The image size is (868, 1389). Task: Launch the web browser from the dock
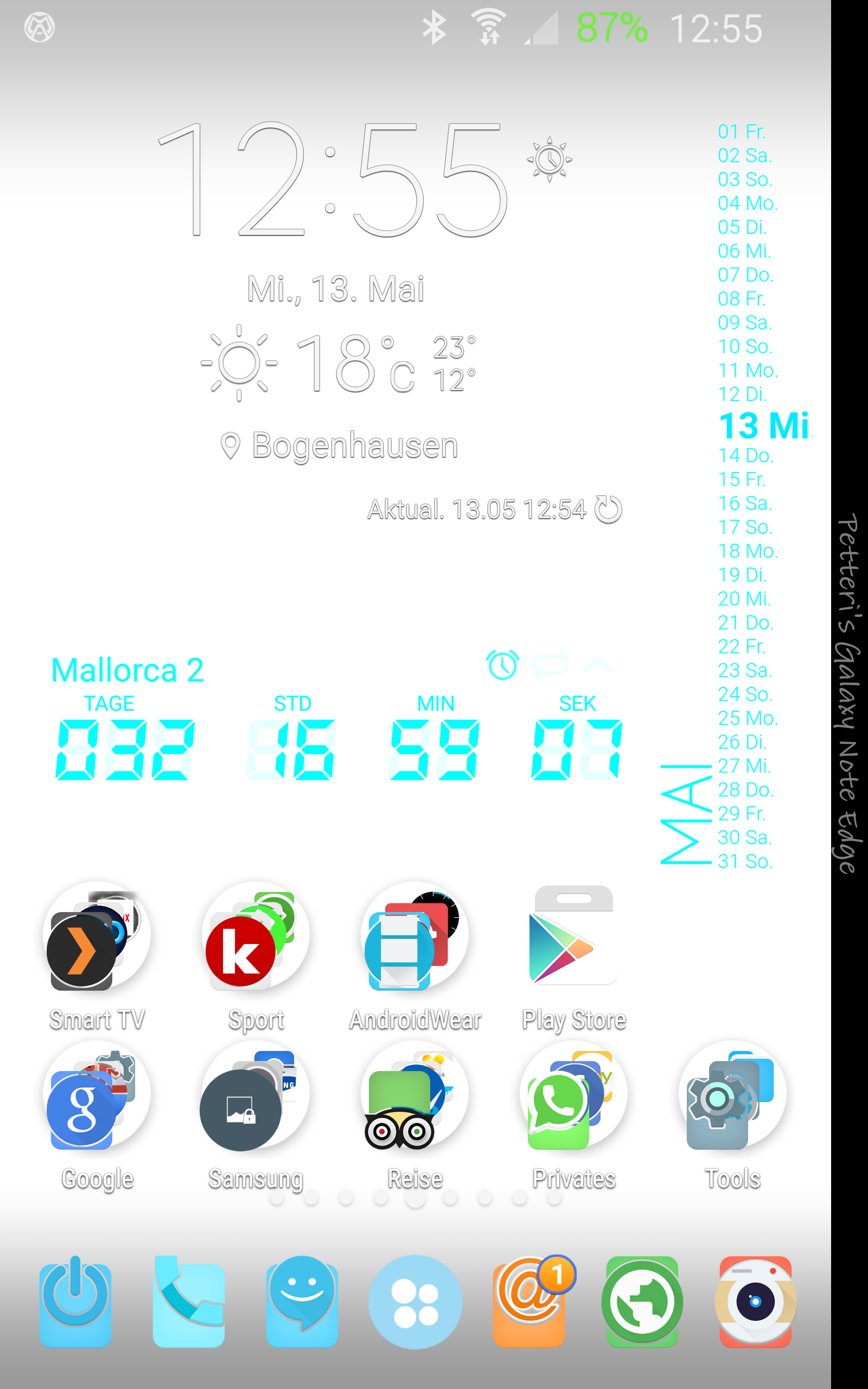pyautogui.click(x=642, y=1302)
